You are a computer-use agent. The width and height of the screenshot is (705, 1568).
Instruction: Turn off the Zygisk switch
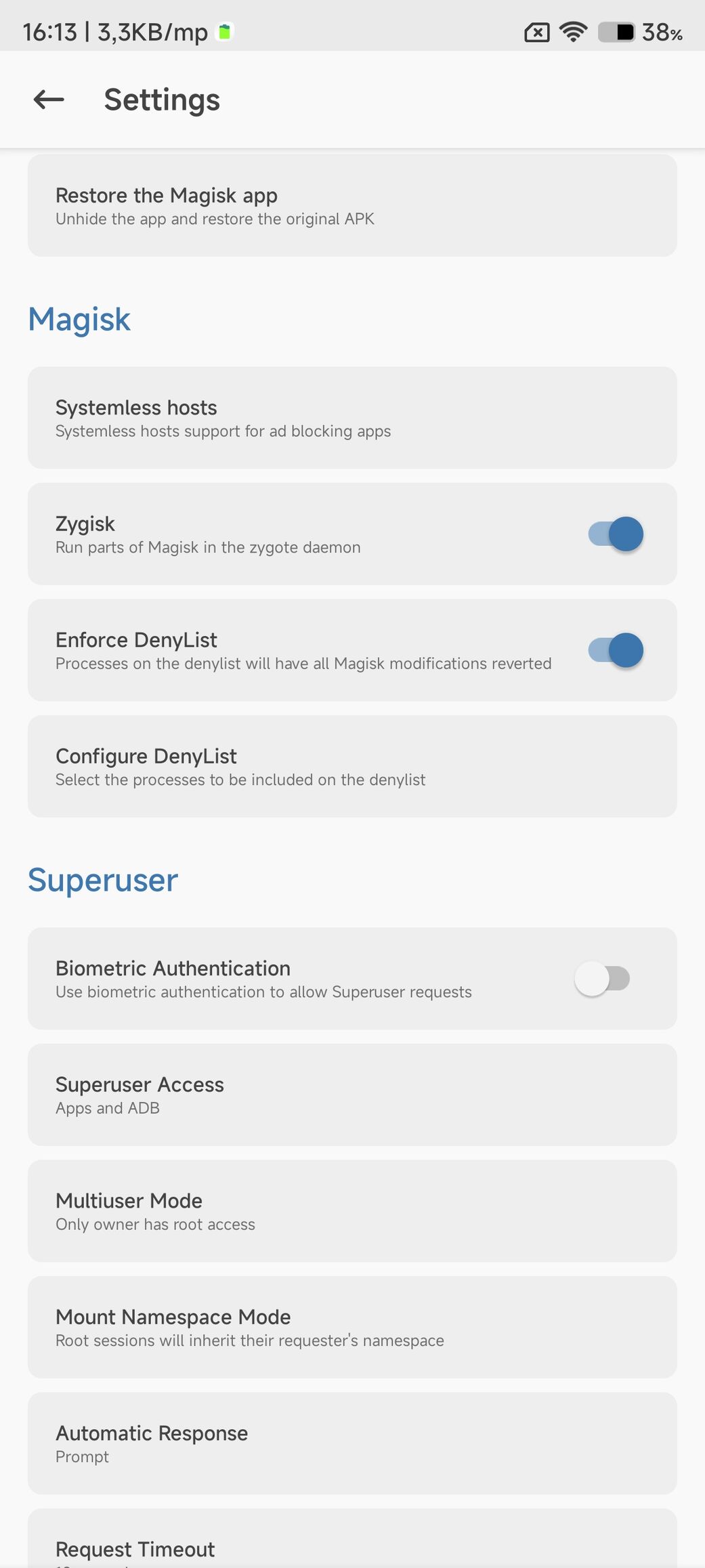tap(616, 534)
